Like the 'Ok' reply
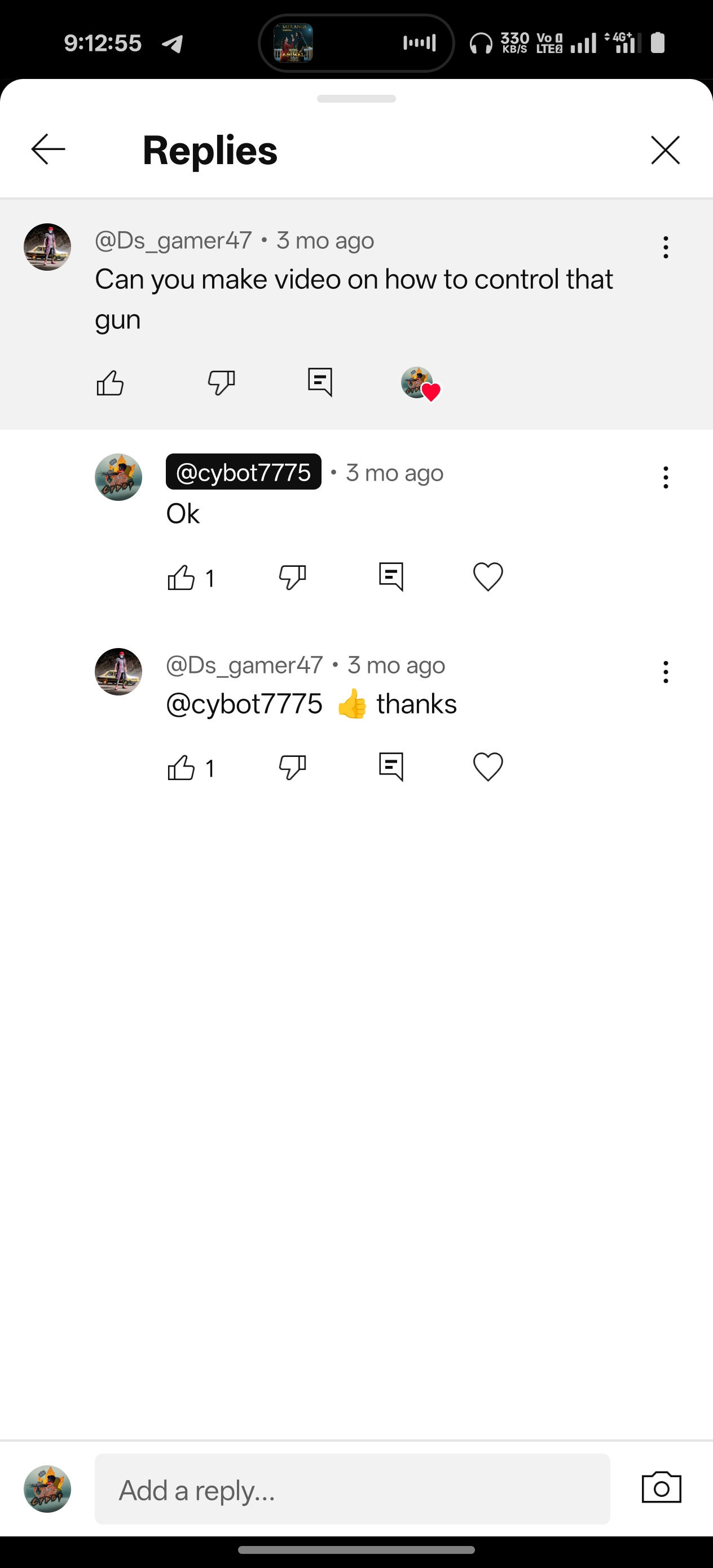 (181, 577)
